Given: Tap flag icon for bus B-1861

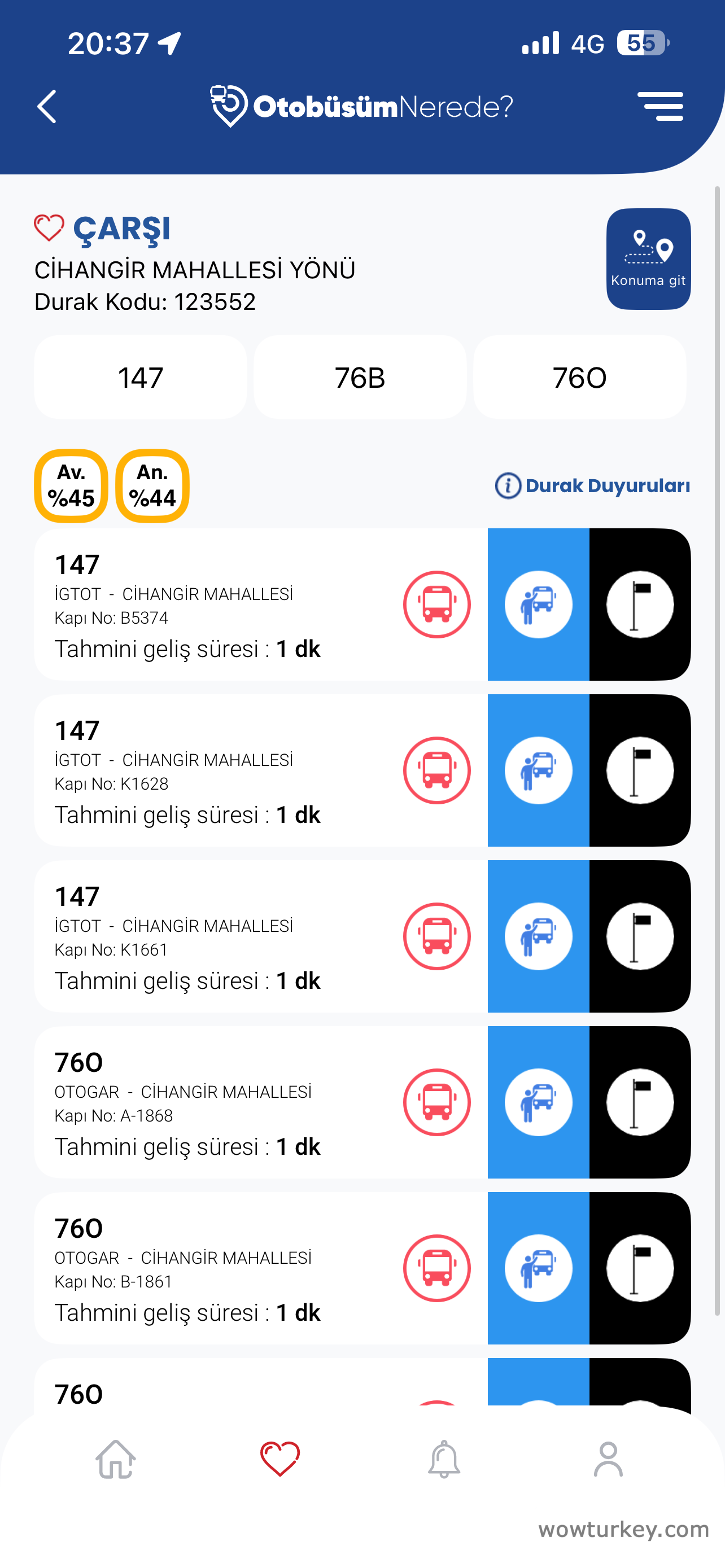Looking at the screenshot, I should [639, 1268].
